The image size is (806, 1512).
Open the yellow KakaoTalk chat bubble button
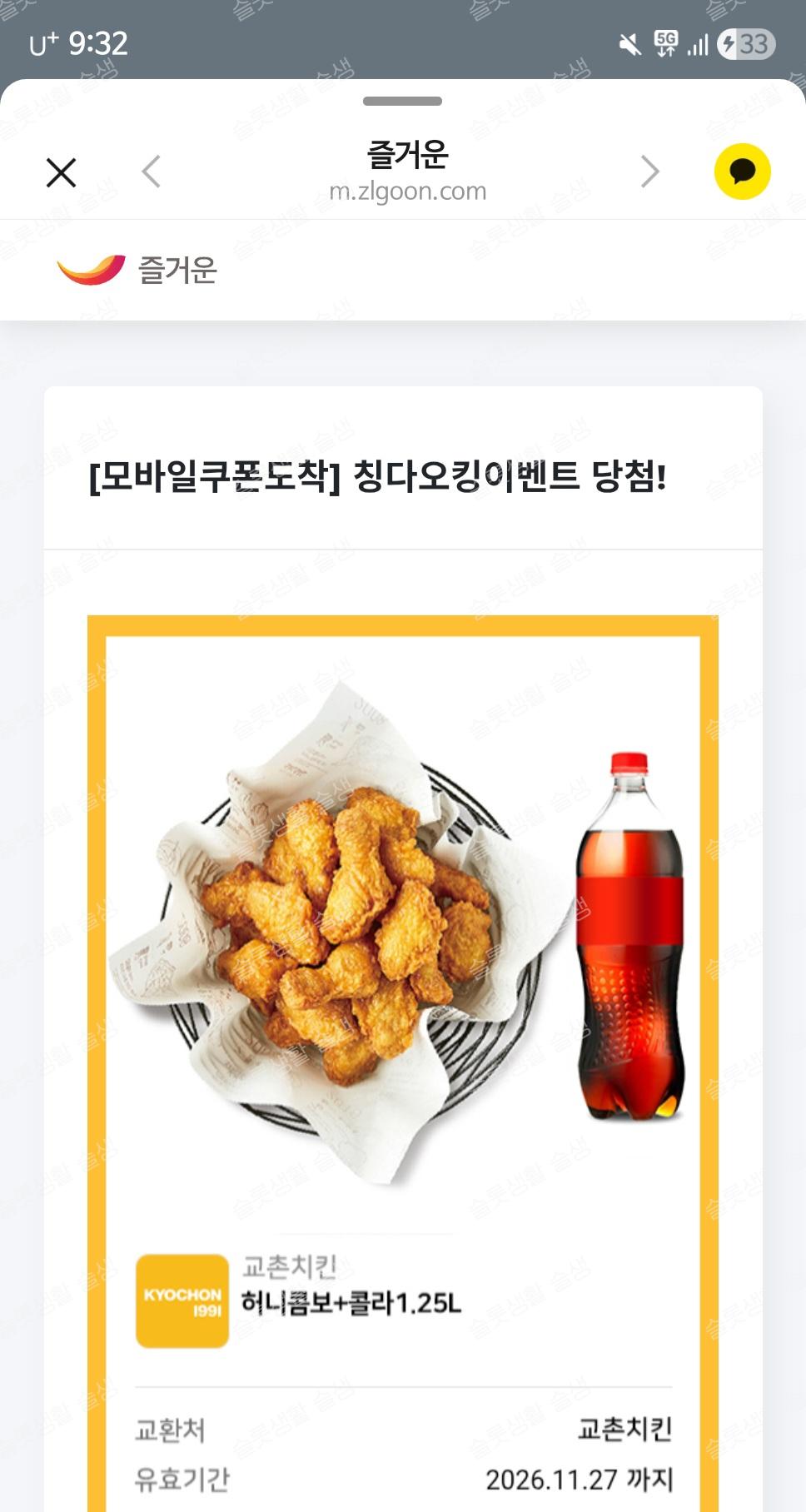[x=742, y=172]
